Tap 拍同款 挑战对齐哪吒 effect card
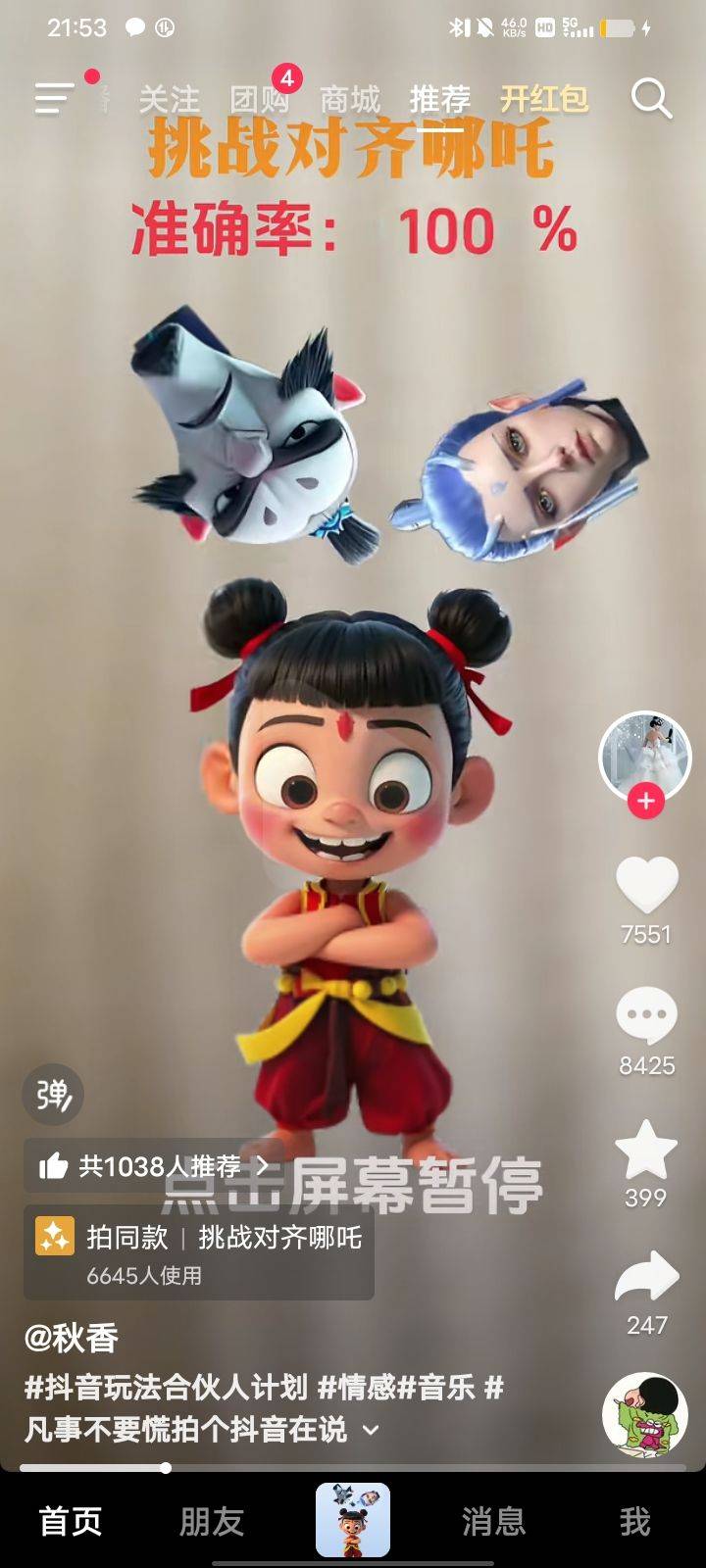The height and width of the screenshot is (1568, 706). click(x=199, y=1252)
